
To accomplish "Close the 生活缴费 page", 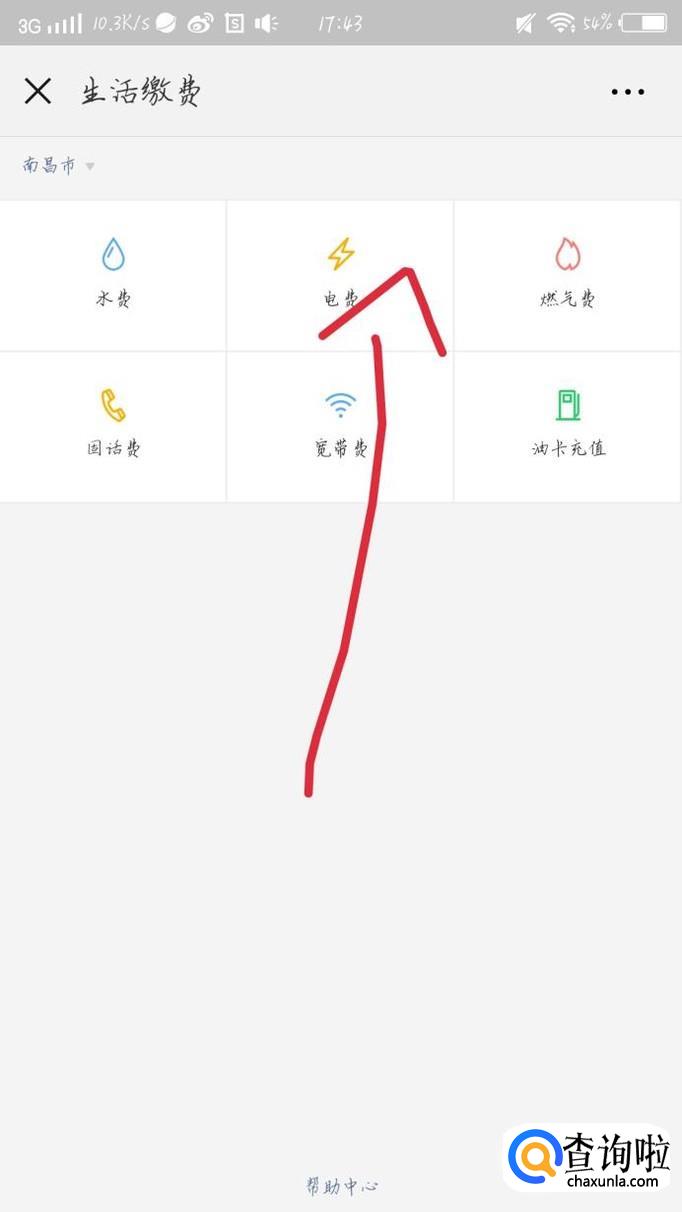I will (x=38, y=92).
